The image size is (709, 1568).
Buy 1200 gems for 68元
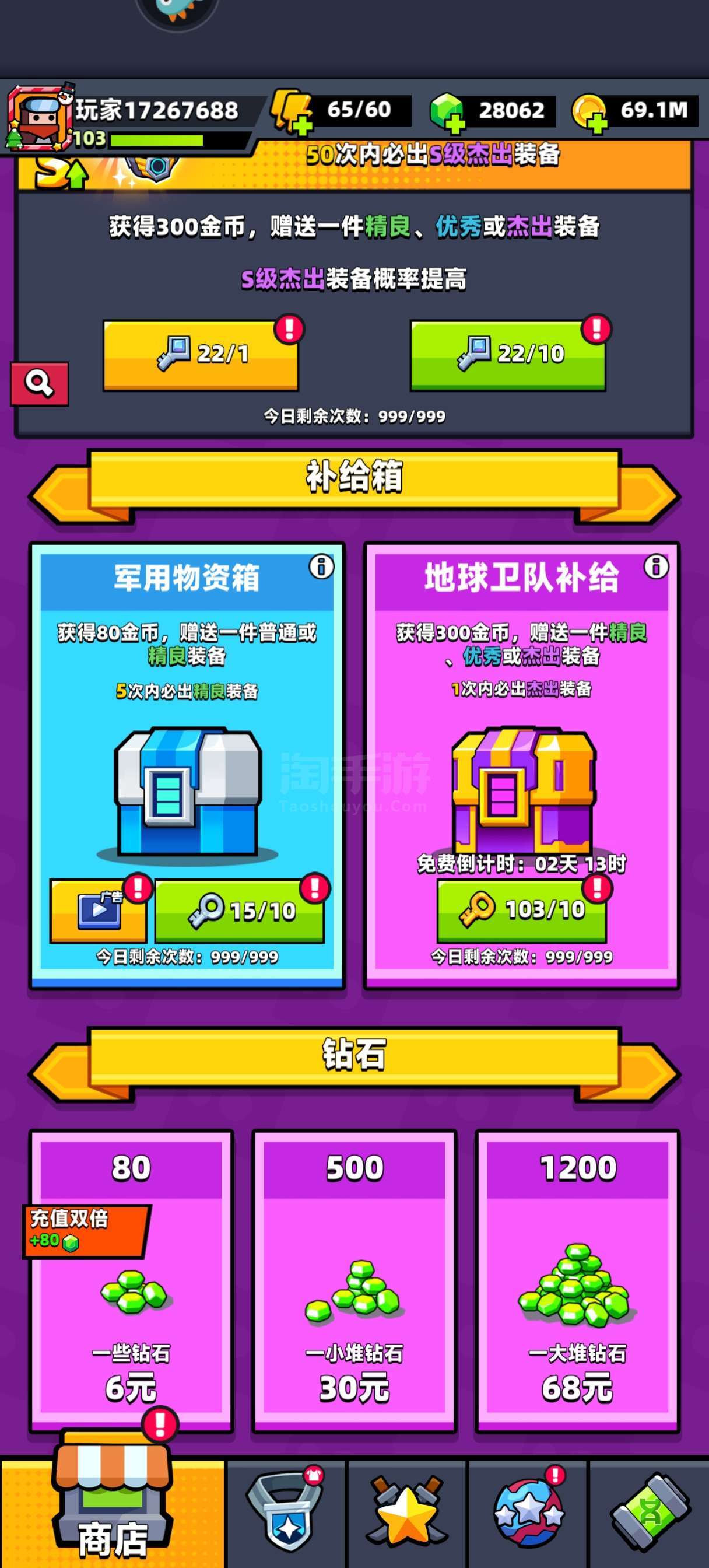click(x=578, y=1280)
